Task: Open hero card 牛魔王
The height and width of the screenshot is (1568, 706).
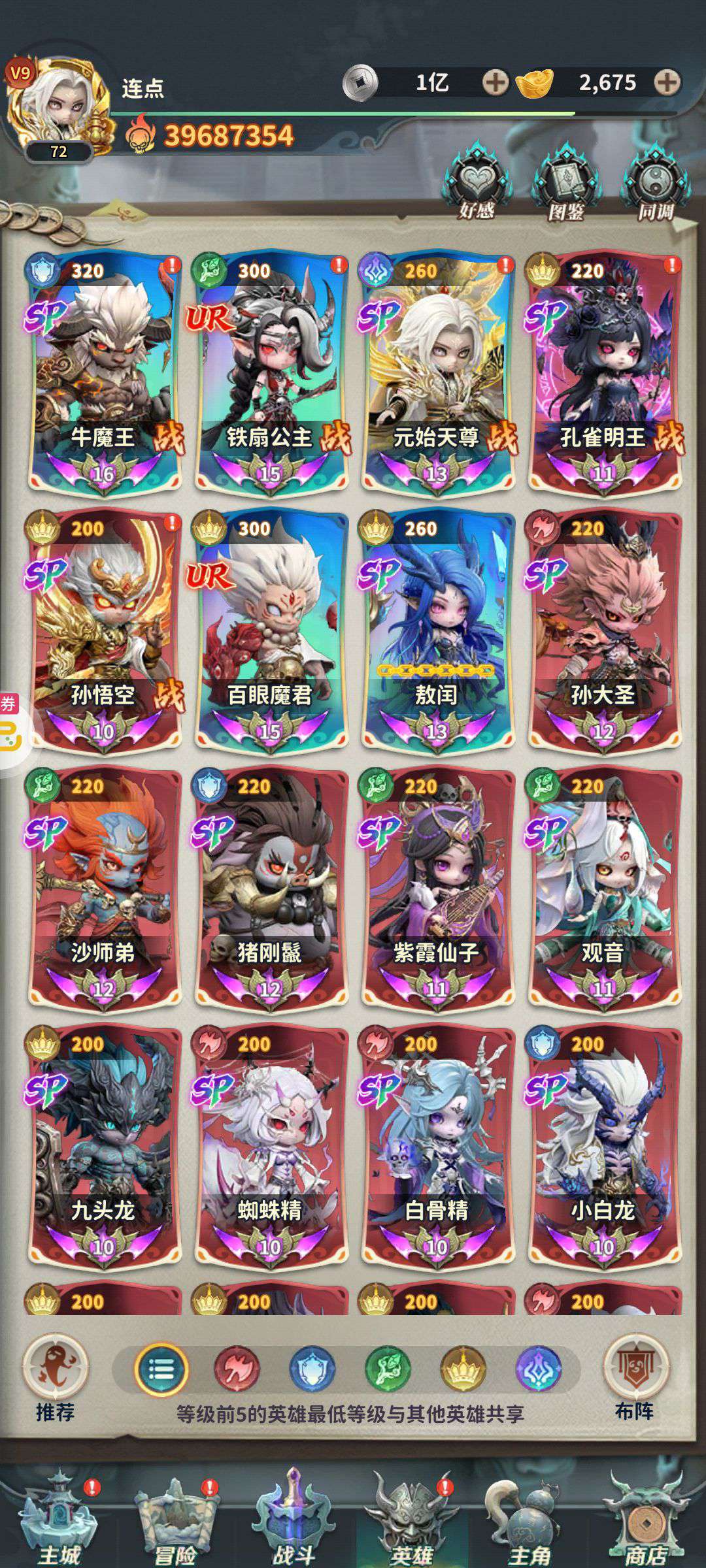Action: pos(104,372)
